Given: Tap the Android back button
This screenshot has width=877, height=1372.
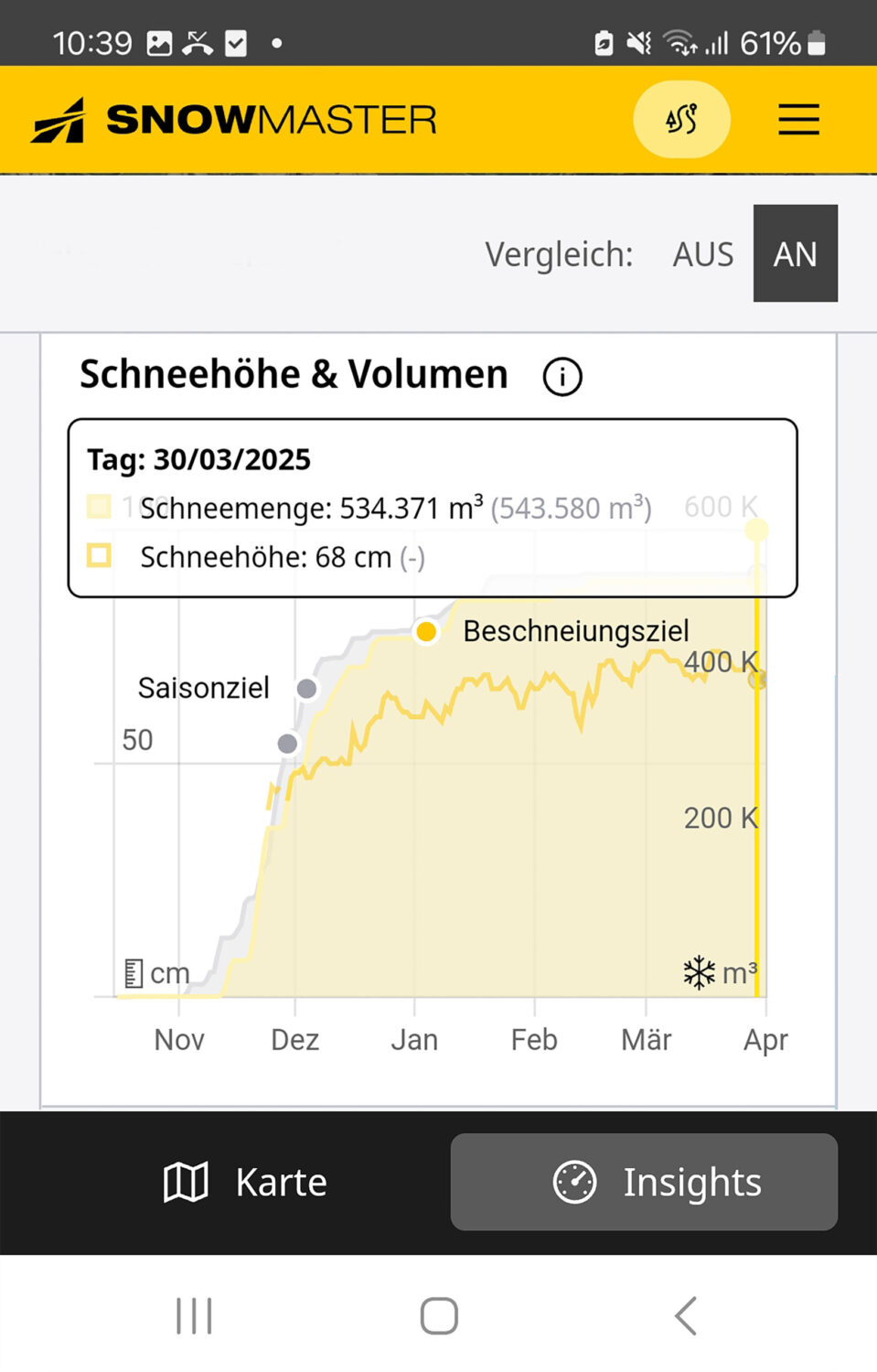Looking at the screenshot, I should 684,1314.
